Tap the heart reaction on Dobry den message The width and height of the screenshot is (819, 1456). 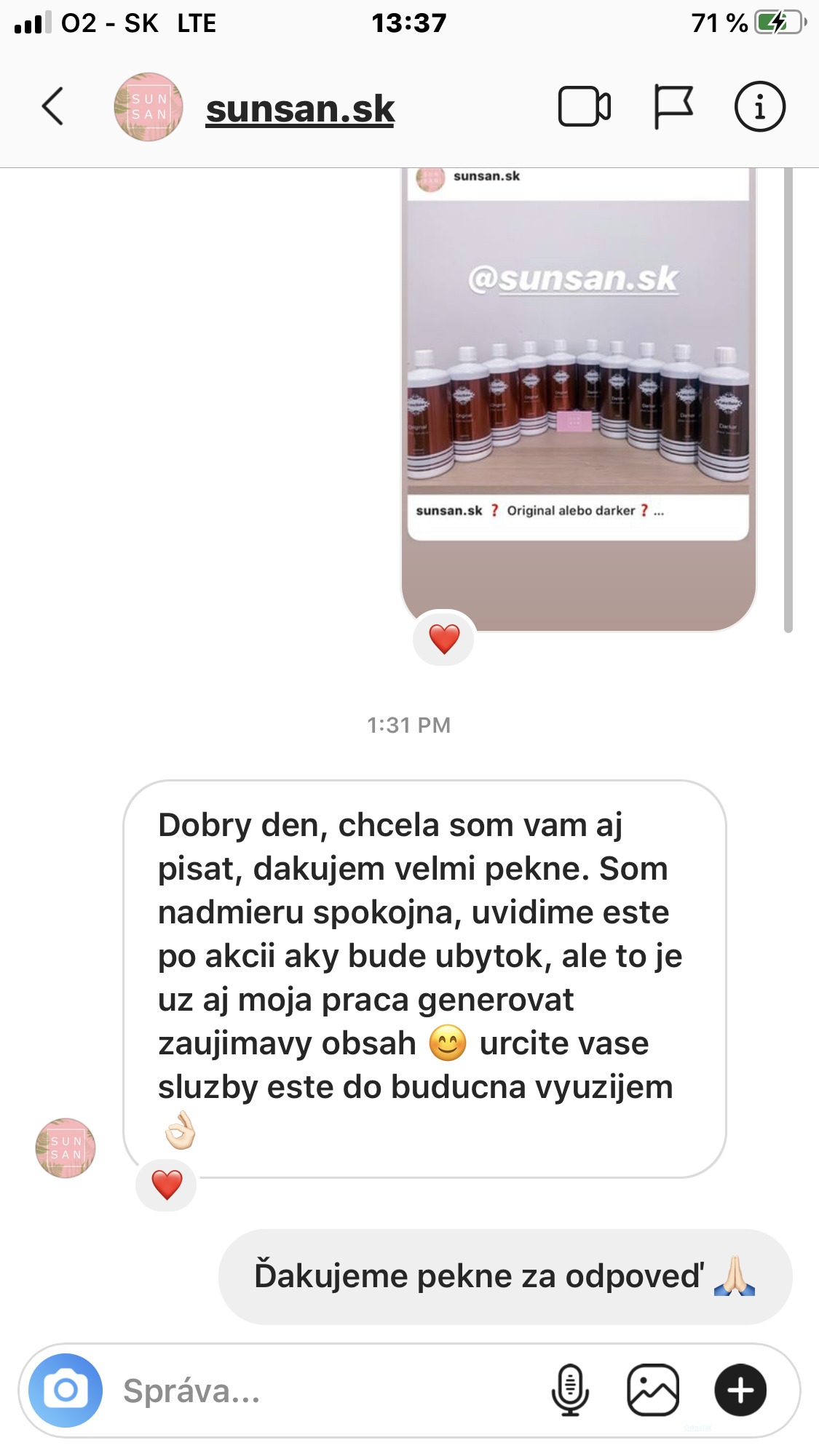click(167, 1185)
